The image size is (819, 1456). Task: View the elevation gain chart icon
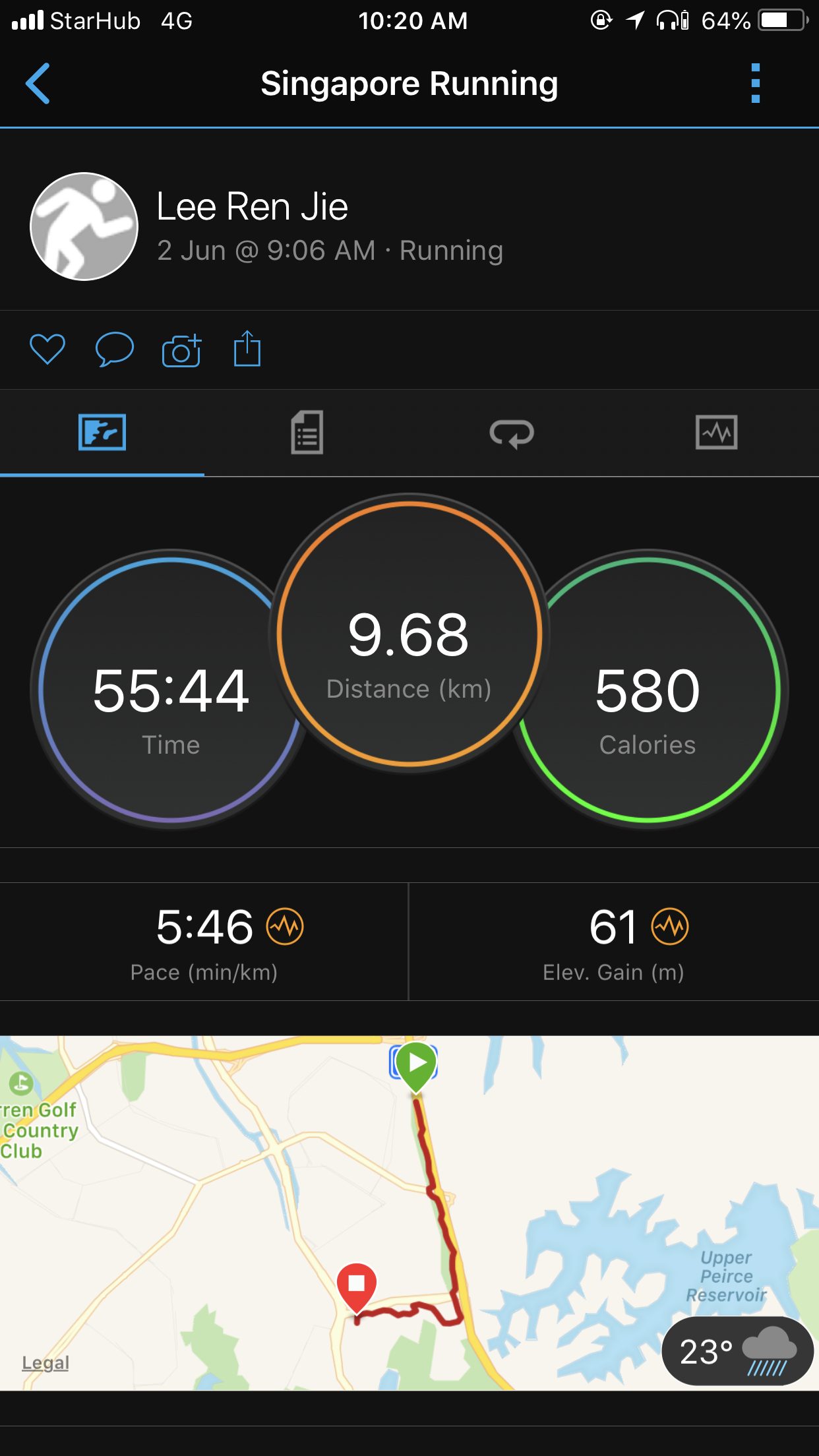670,926
